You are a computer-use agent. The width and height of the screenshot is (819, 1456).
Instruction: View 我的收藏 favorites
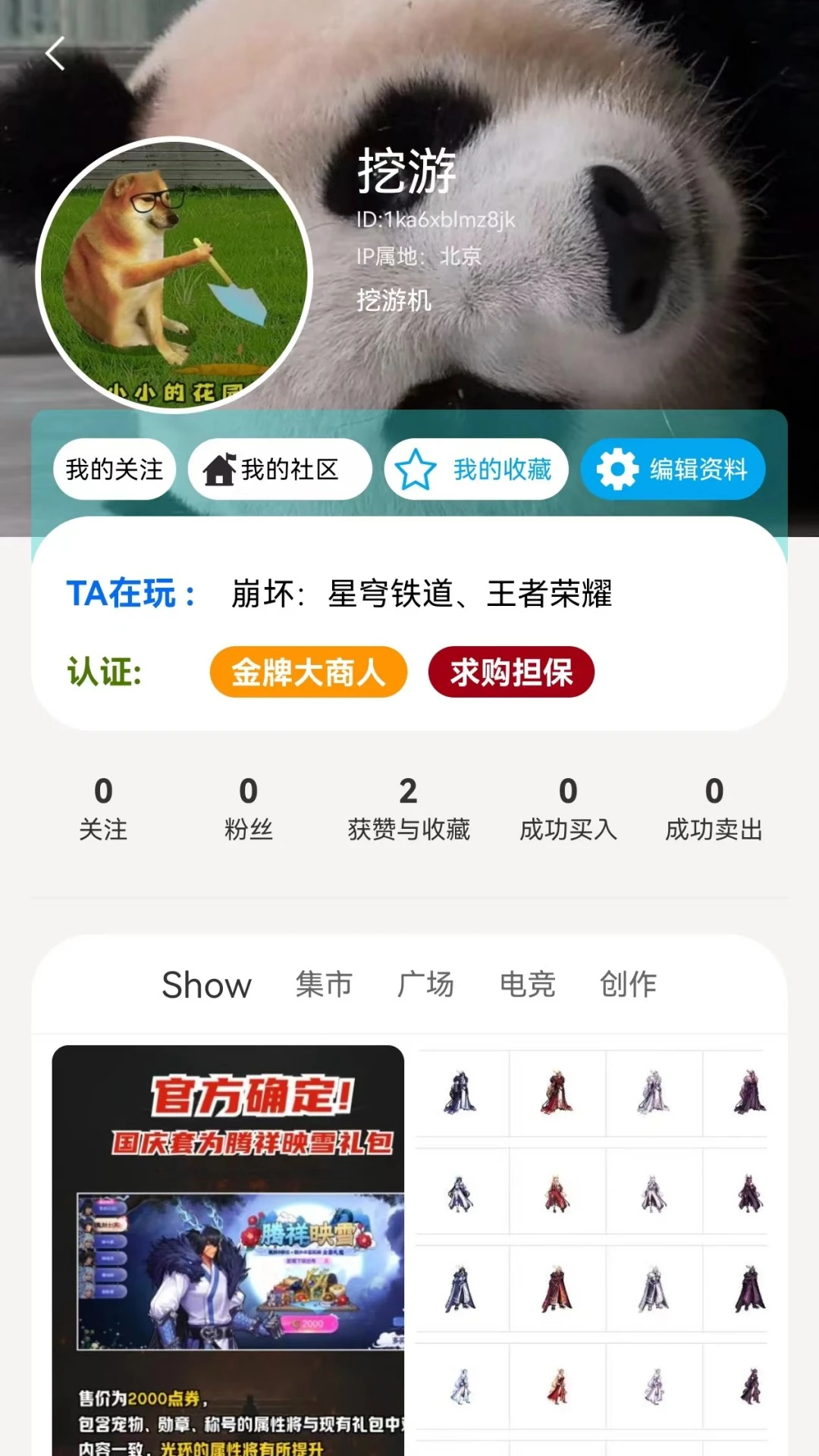(476, 469)
